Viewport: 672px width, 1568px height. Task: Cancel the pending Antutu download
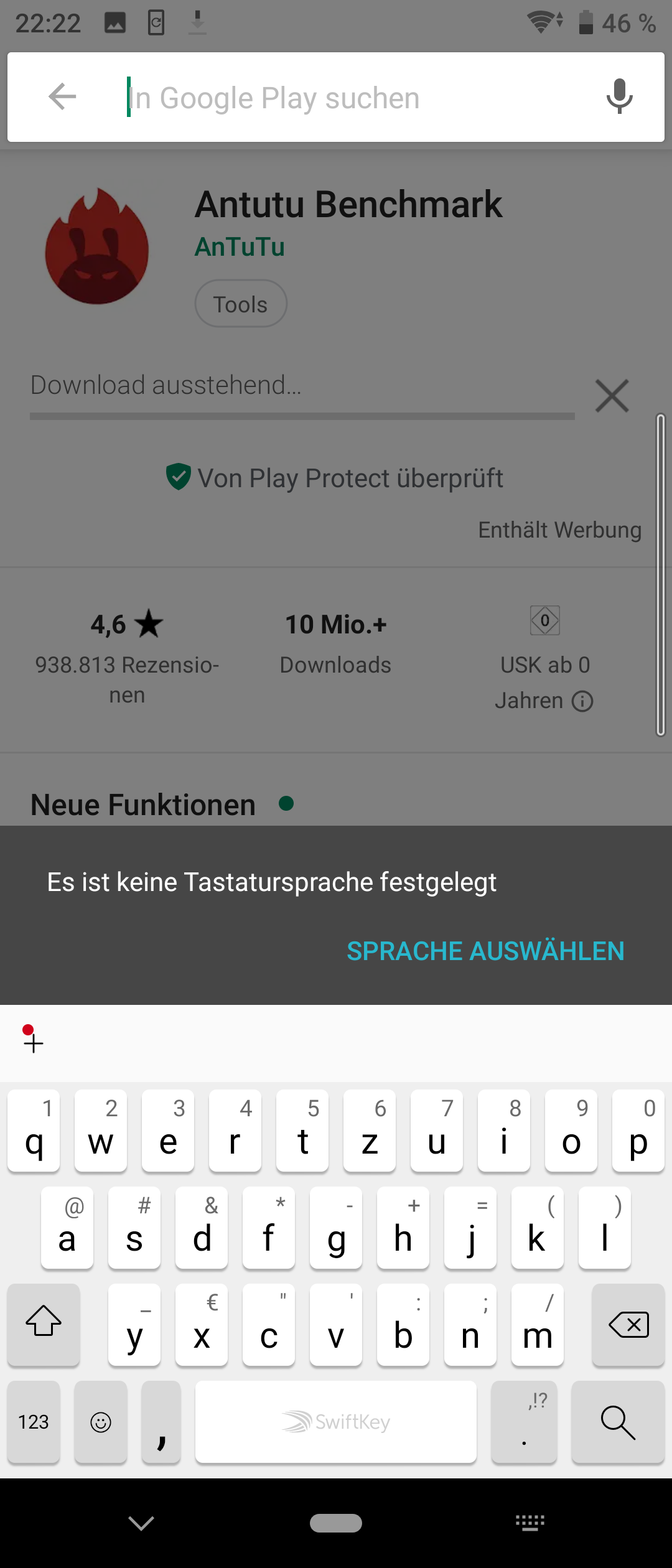coord(612,396)
